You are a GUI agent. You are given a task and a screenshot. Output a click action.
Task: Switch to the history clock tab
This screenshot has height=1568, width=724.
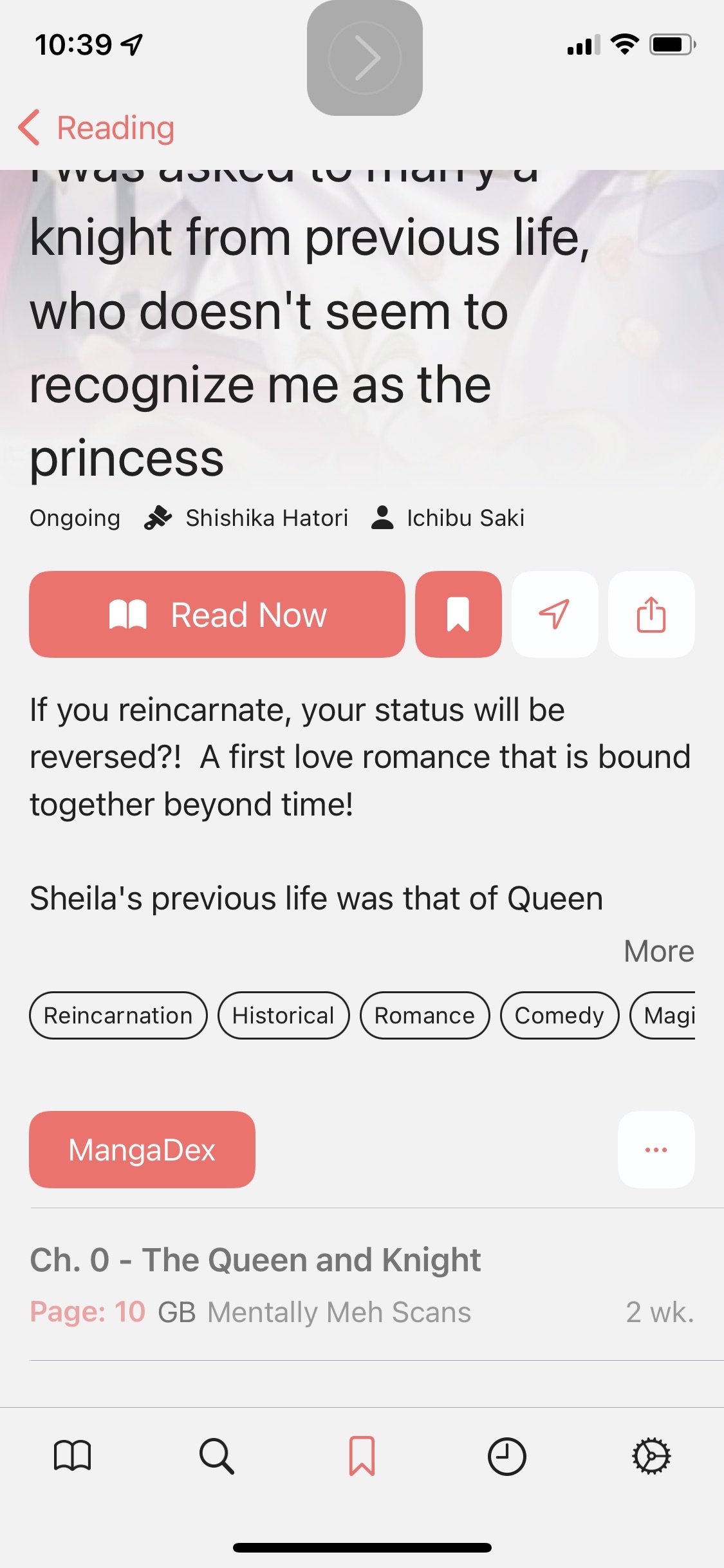click(506, 1456)
